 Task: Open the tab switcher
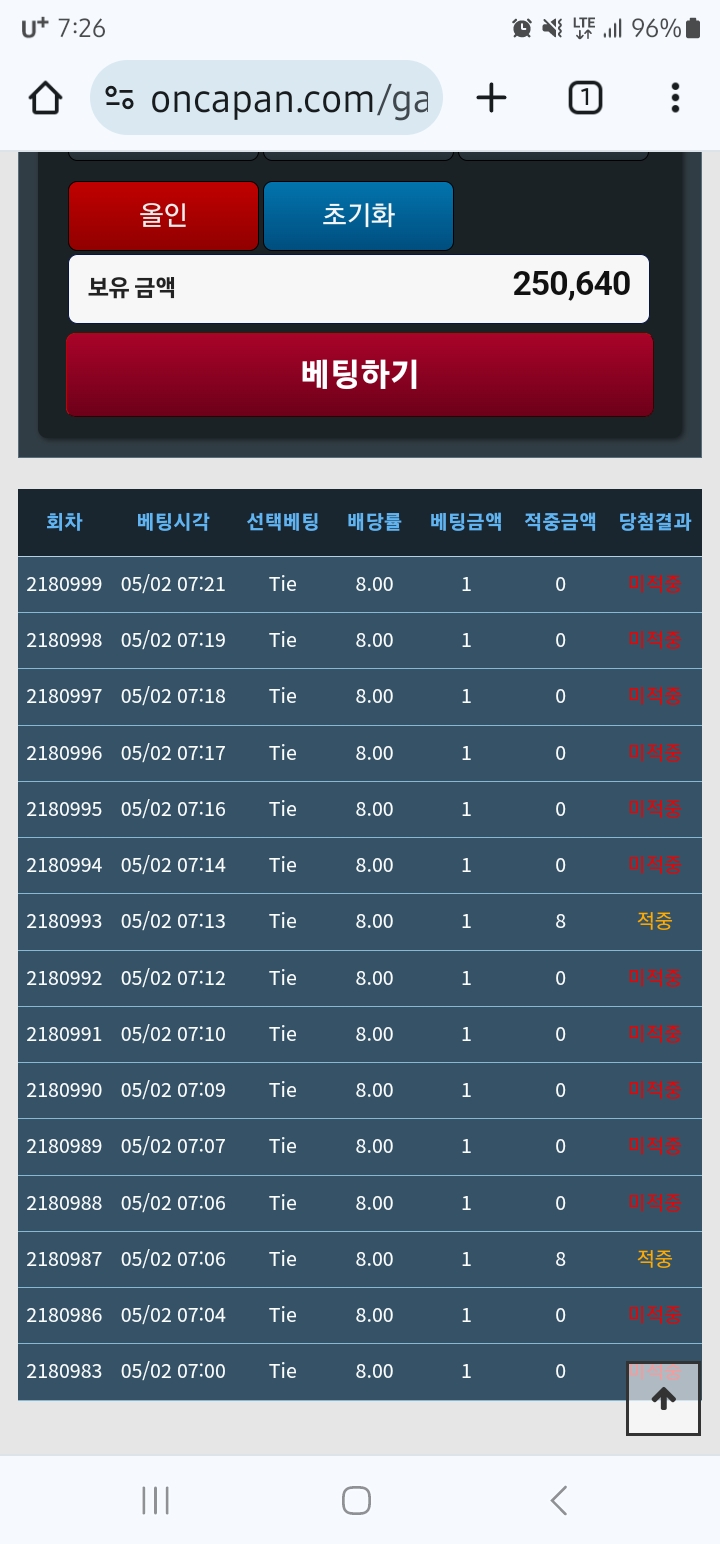click(585, 98)
